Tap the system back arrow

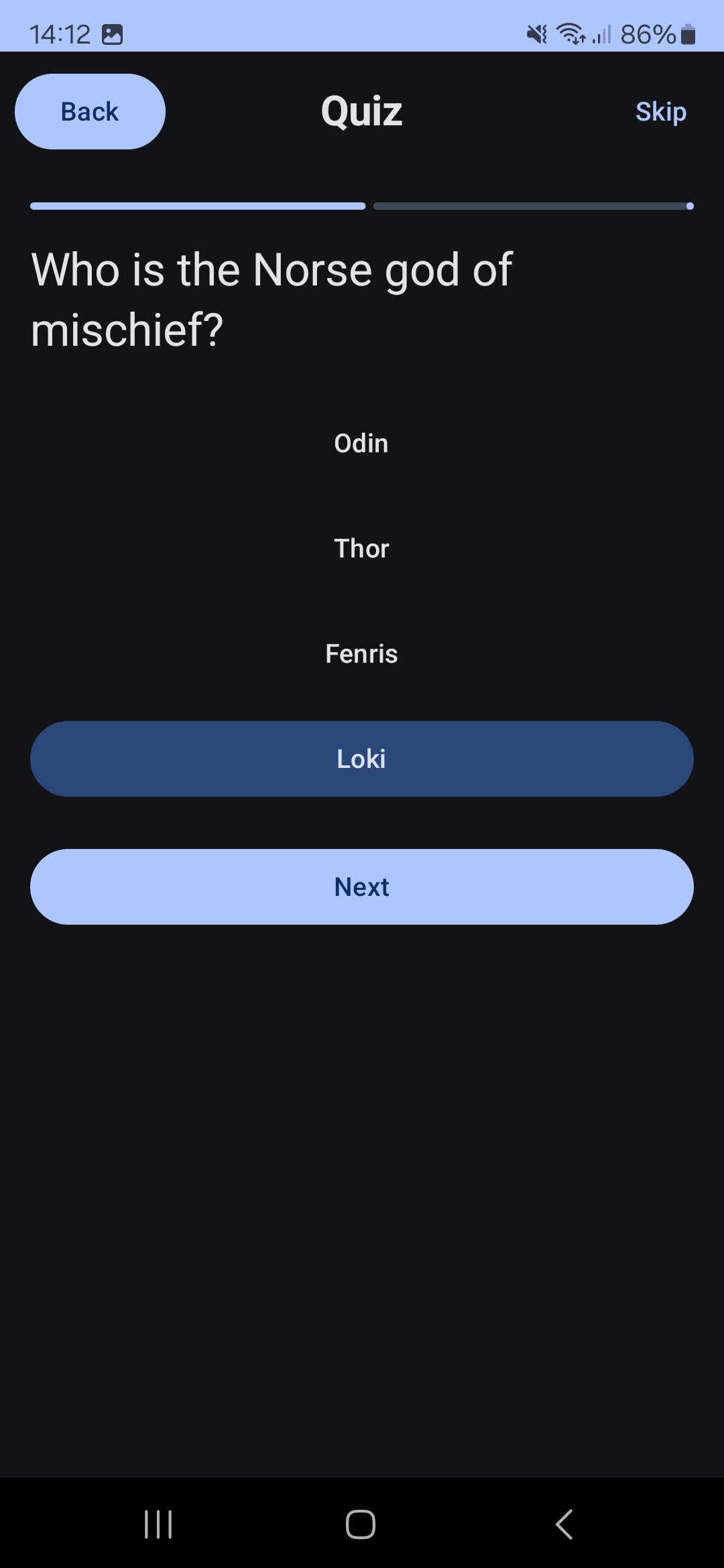(564, 1524)
